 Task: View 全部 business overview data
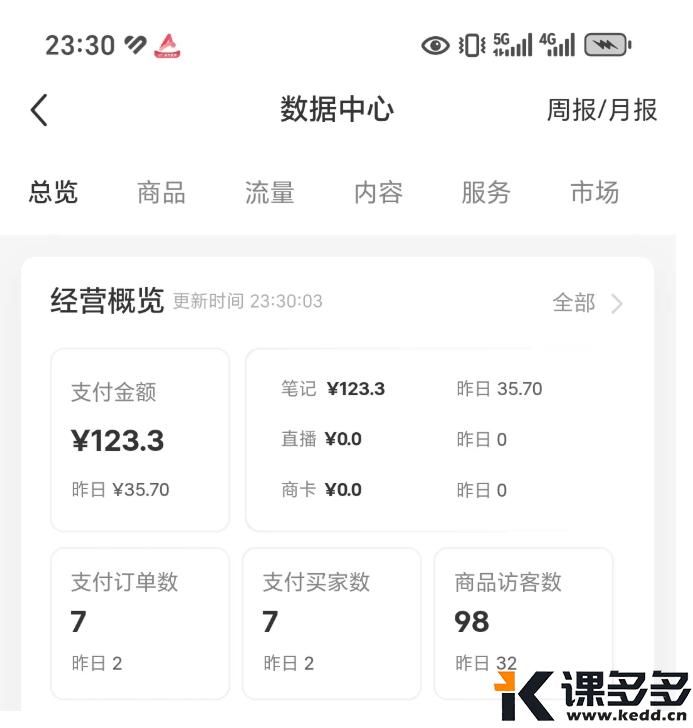coord(587,303)
